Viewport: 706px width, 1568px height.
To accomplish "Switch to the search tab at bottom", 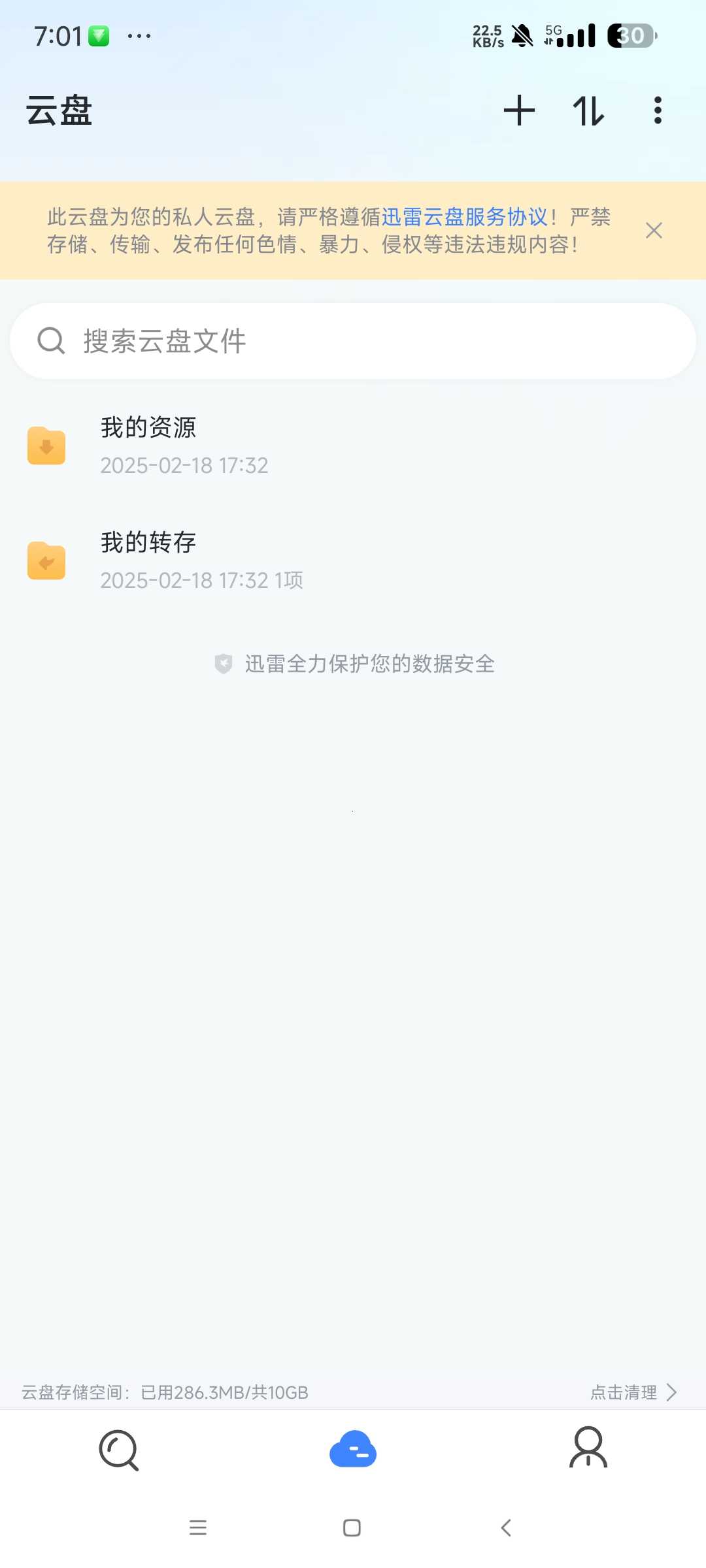I will [x=118, y=1450].
